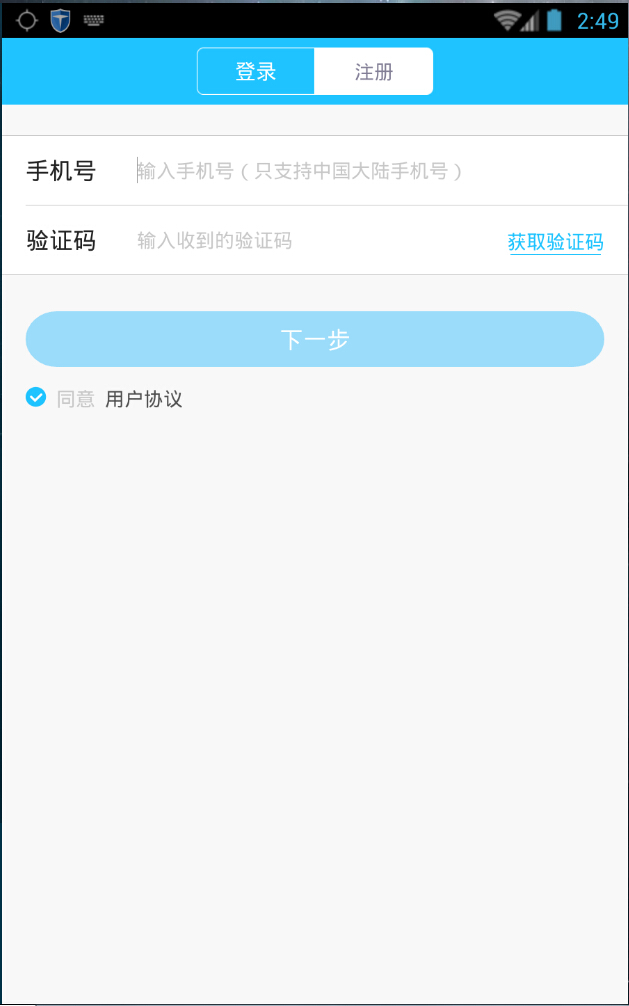Viewport: 629px width, 1006px height.
Task: Switch to the 登录 tab
Action: 256,72
